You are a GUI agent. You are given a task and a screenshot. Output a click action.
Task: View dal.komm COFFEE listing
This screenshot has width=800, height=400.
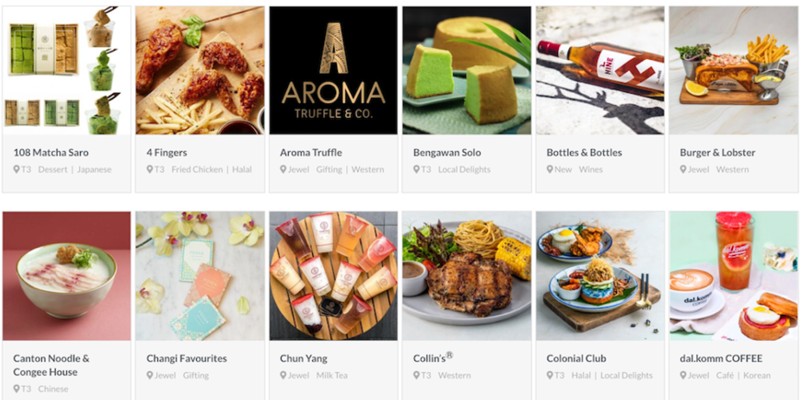pos(733,276)
